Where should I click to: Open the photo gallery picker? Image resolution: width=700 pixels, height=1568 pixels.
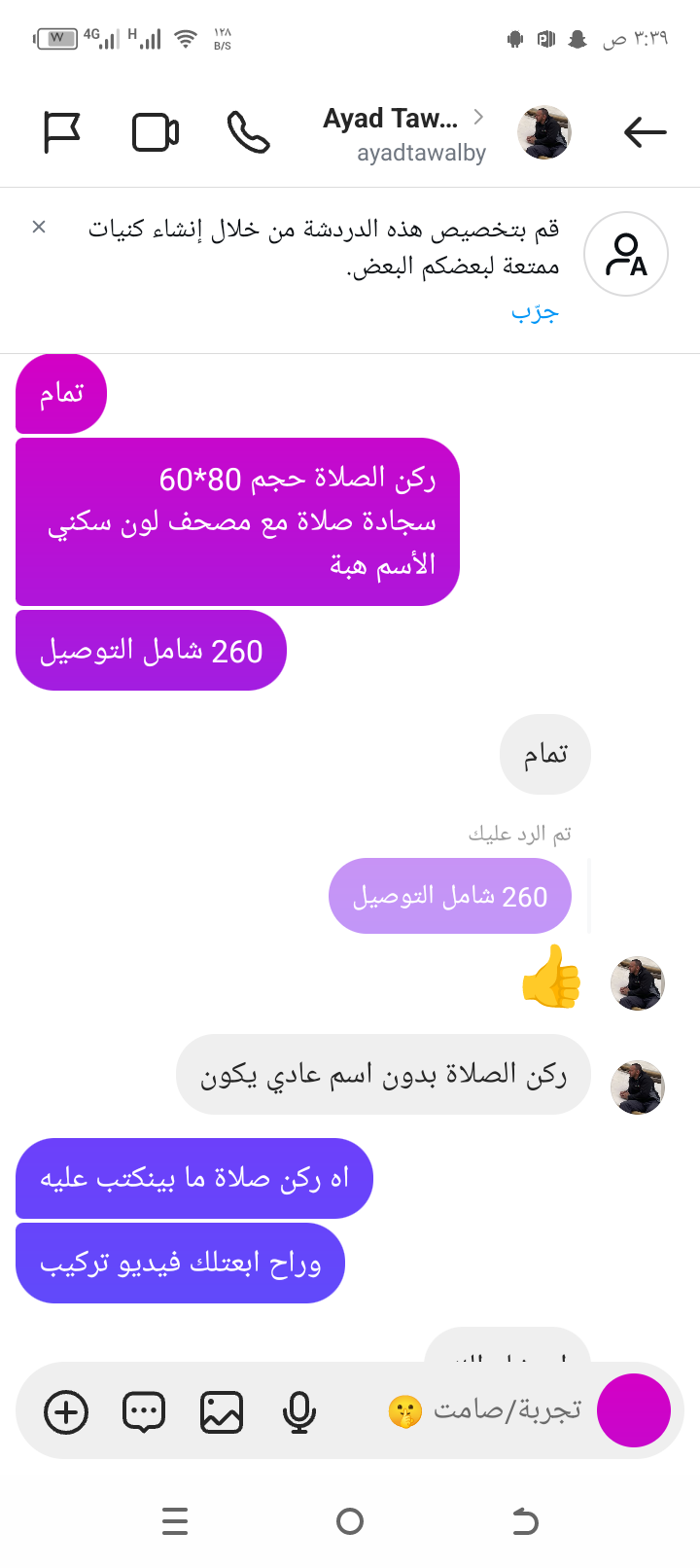click(222, 1412)
